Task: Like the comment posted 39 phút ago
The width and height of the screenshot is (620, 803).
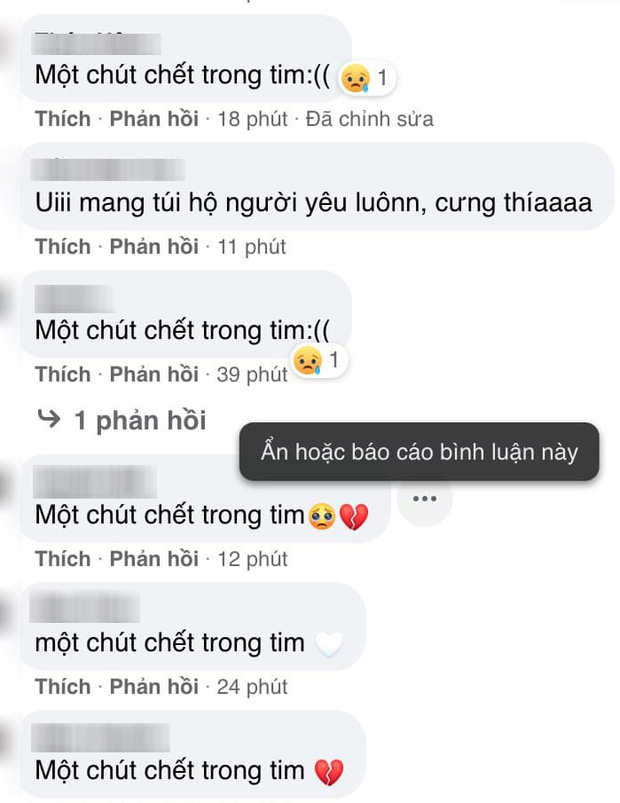Action: [63, 374]
